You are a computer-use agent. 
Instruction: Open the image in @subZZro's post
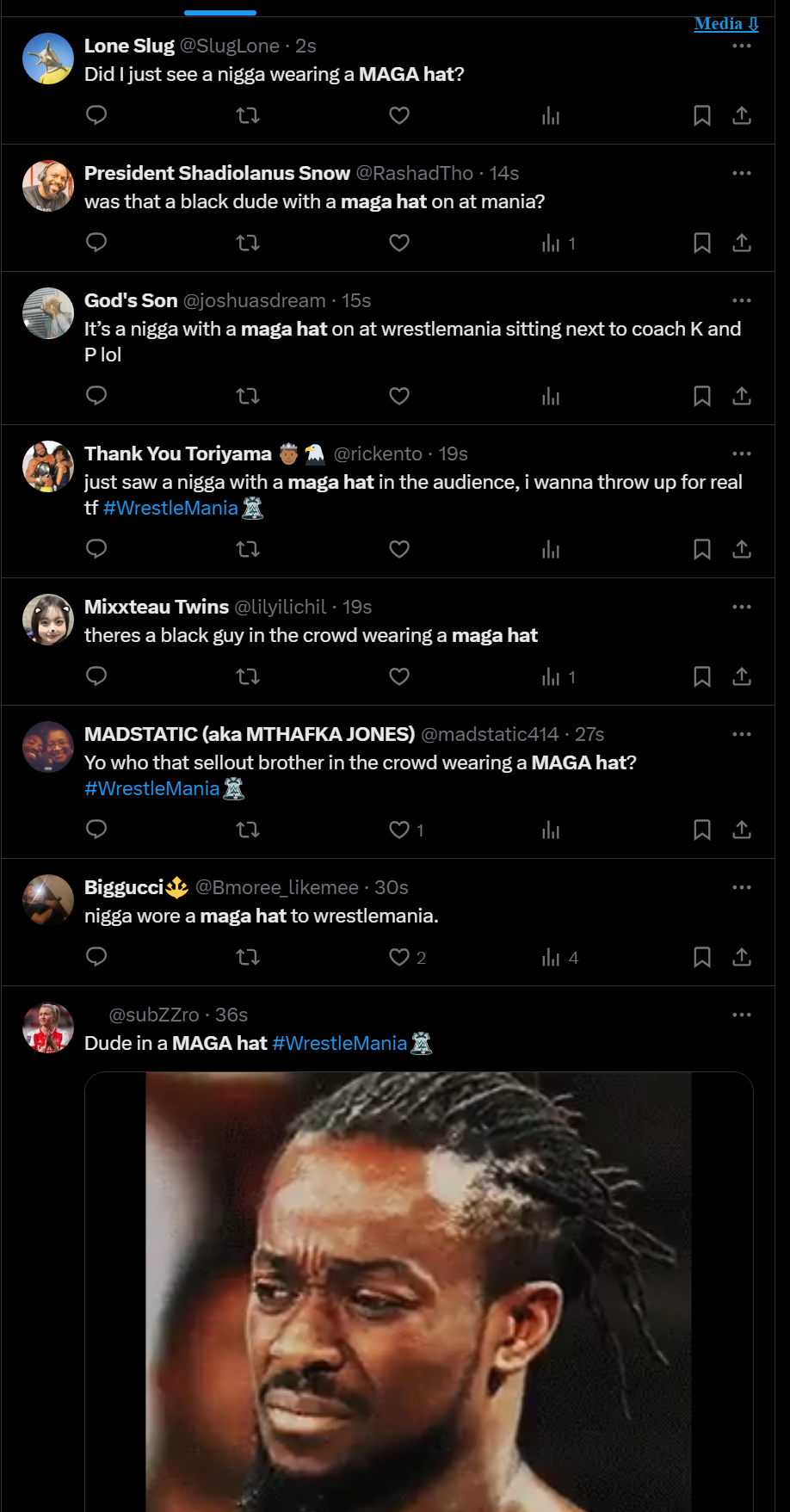[x=418, y=1291]
